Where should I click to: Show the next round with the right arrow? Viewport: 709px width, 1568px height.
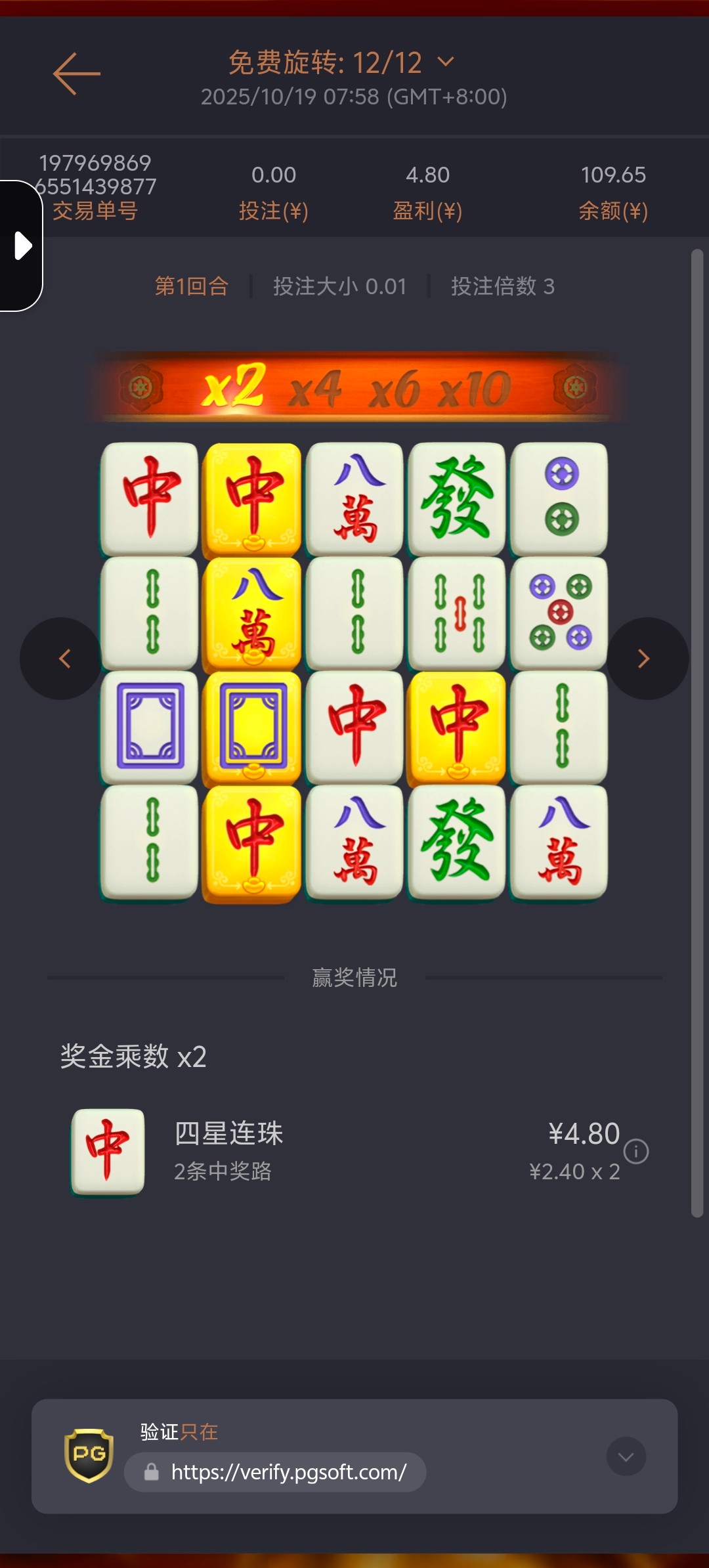(645, 659)
